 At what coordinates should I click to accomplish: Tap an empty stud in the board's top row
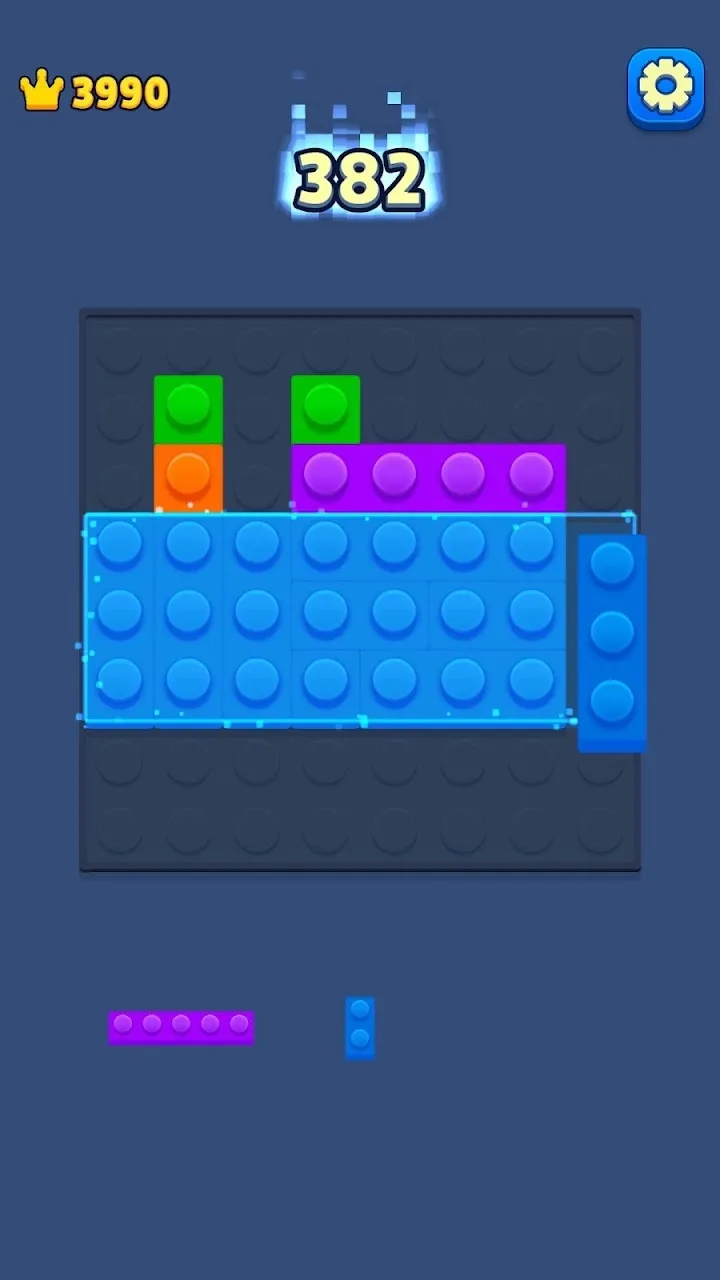coord(460,350)
